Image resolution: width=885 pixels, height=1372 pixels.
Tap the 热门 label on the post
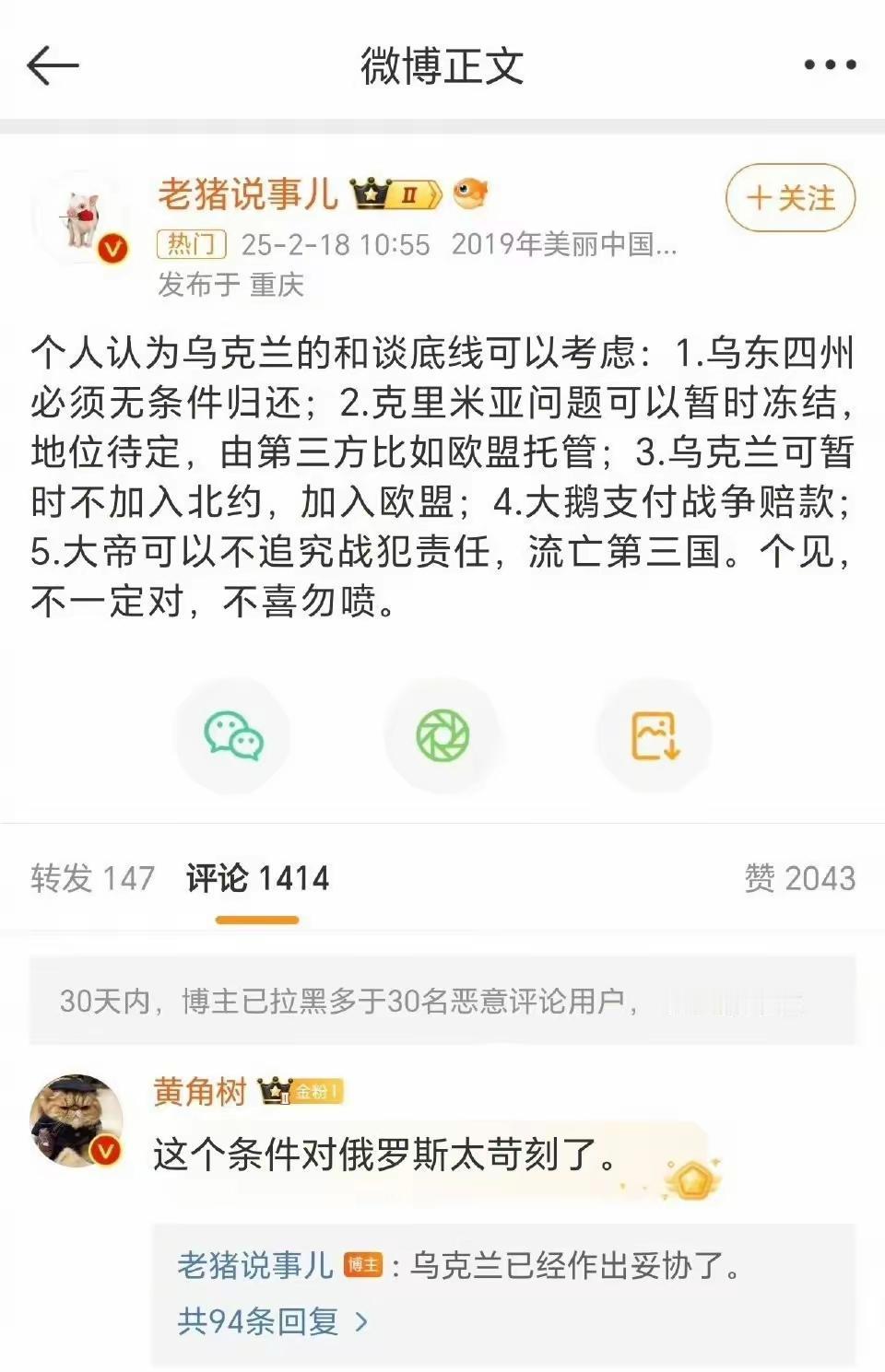194,244
